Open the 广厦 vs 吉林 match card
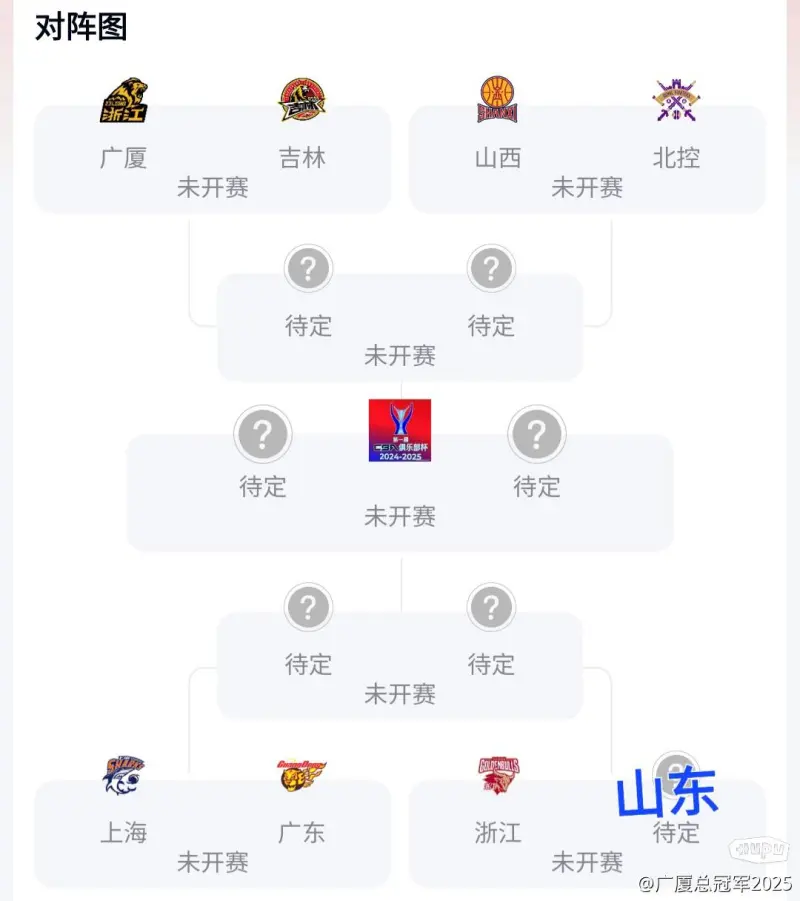The height and width of the screenshot is (901, 800). point(212,160)
